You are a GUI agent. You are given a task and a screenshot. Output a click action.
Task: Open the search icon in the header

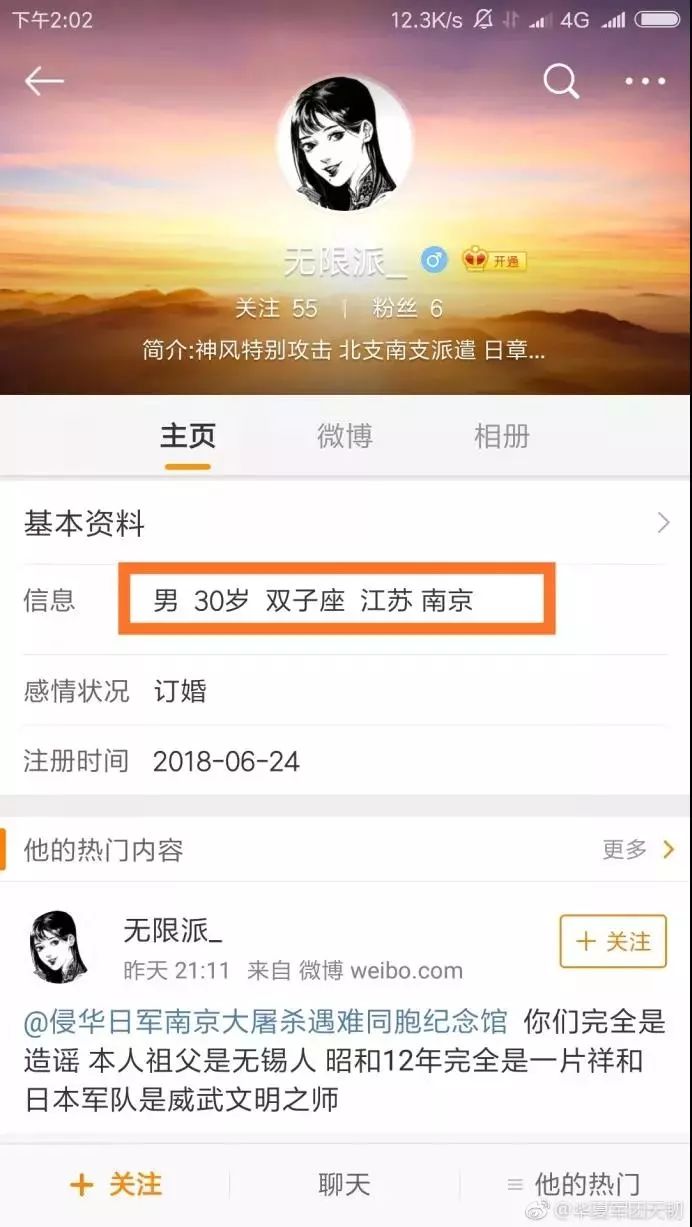(x=561, y=81)
